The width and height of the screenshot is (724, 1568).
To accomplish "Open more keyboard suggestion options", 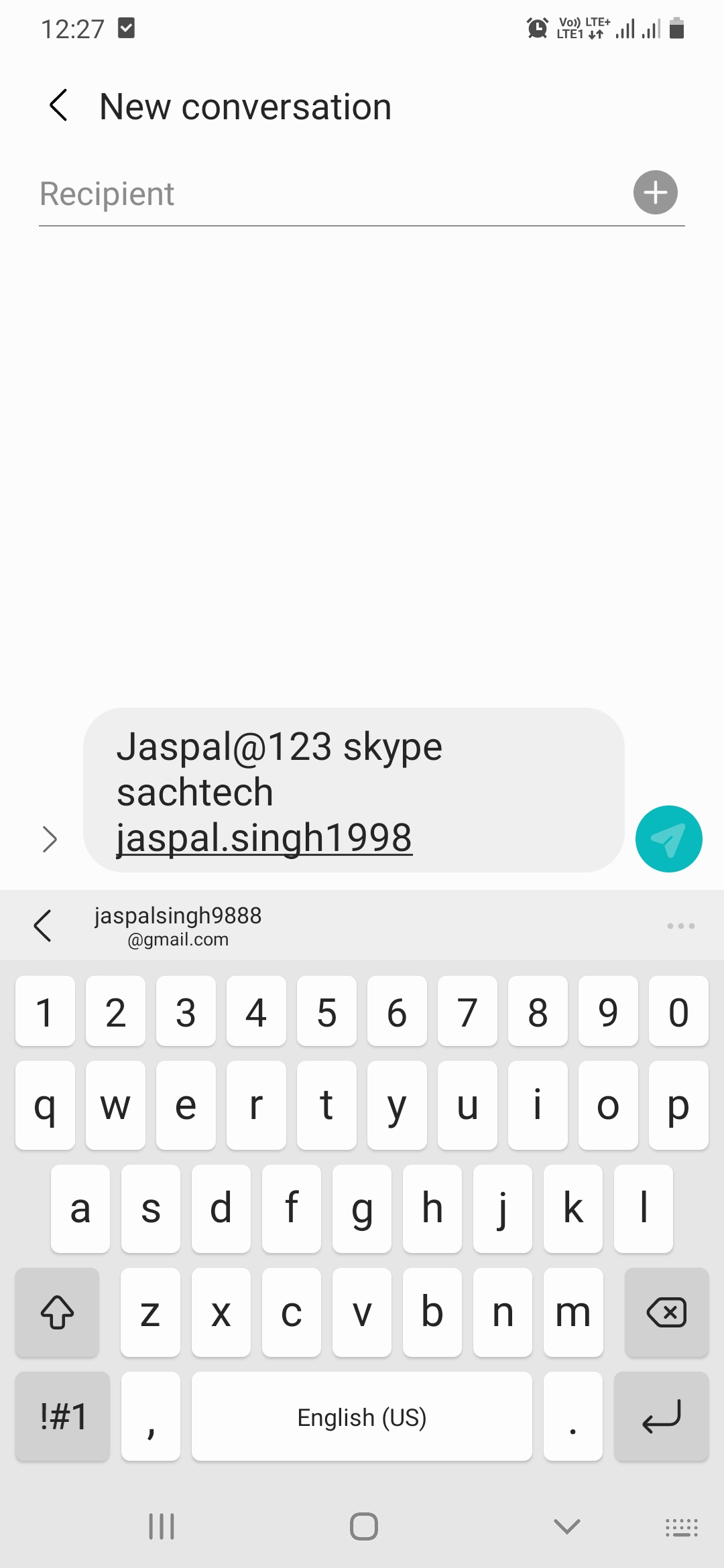I will pyautogui.click(x=680, y=926).
